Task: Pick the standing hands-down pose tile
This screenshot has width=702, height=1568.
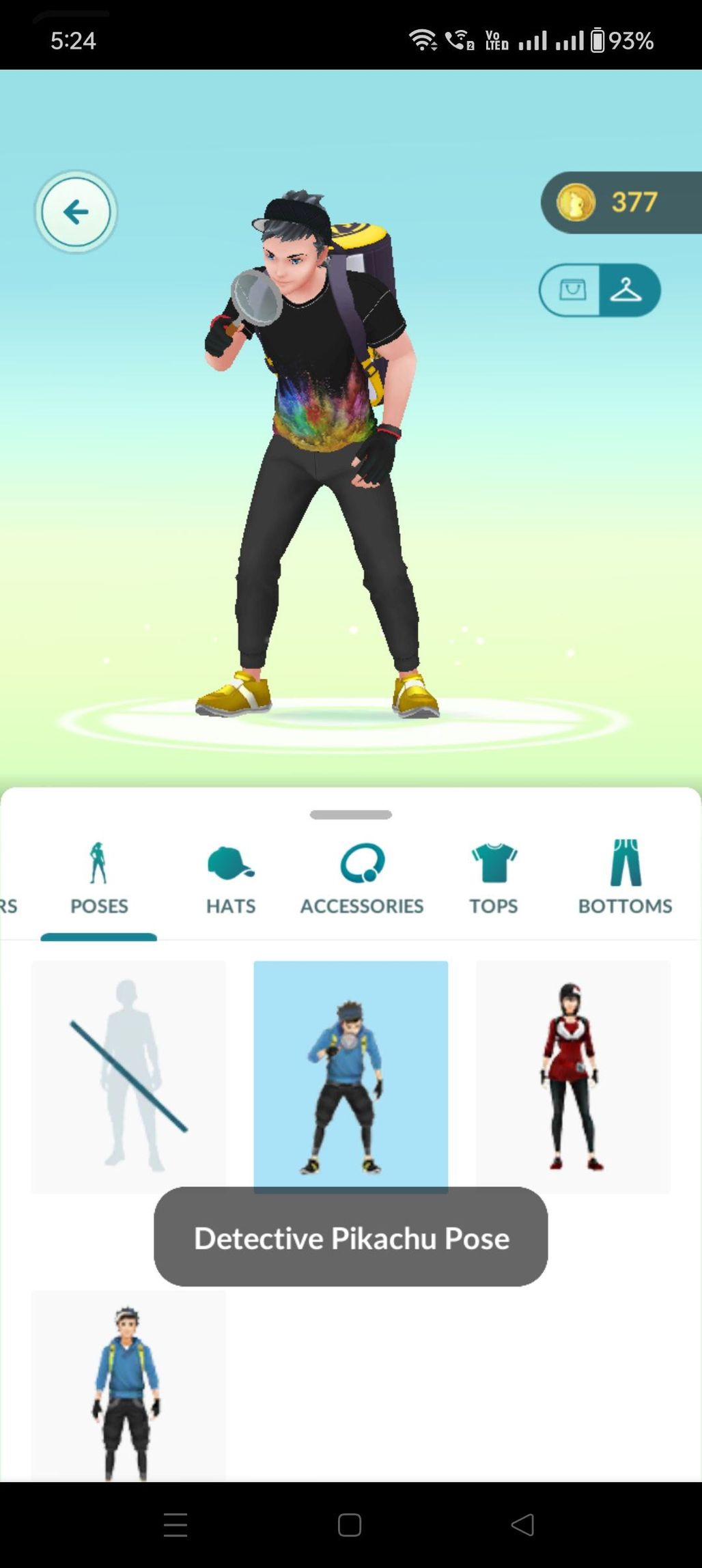Action: 128,1386
